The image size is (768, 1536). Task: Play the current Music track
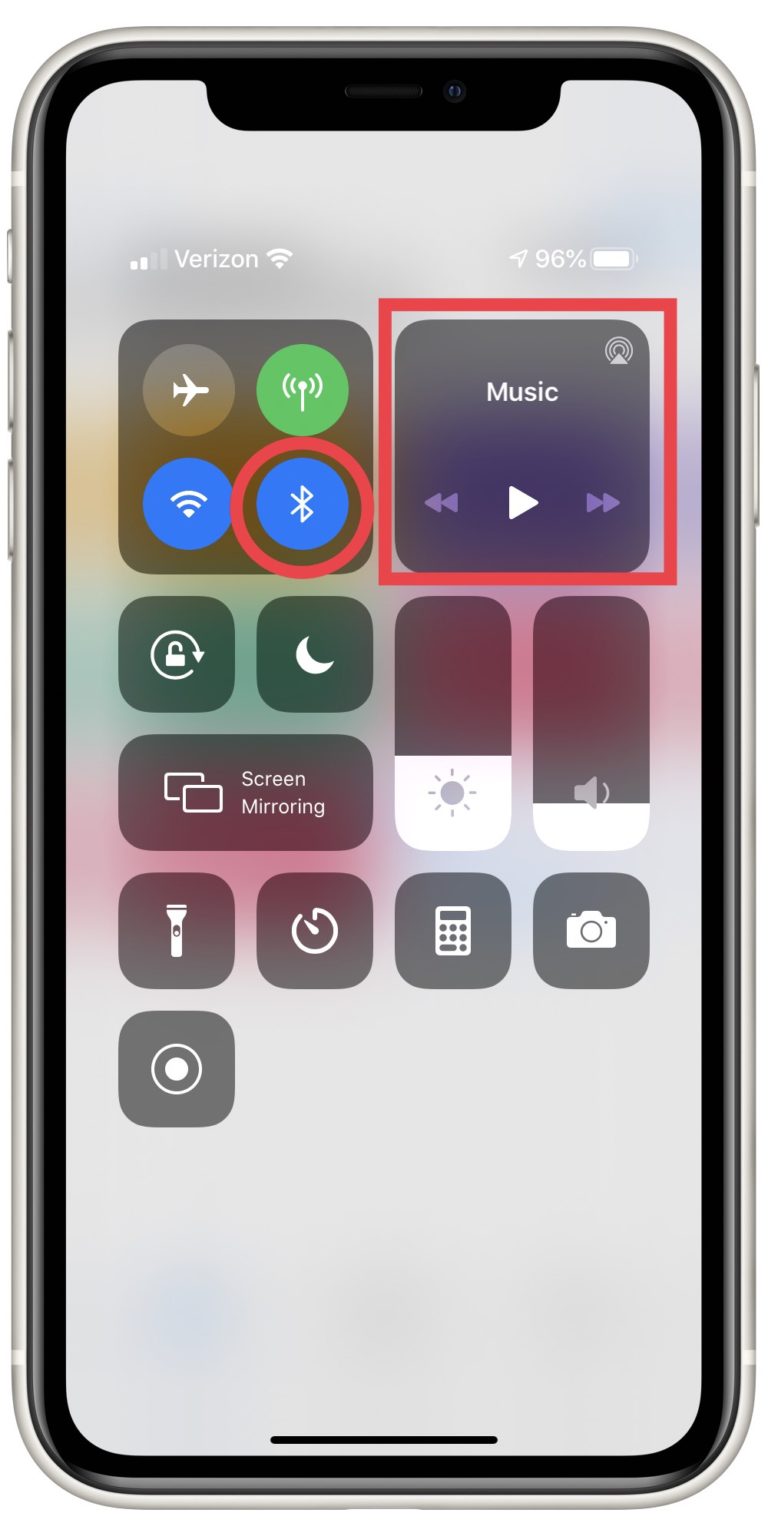pyautogui.click(x=521, y=504)
